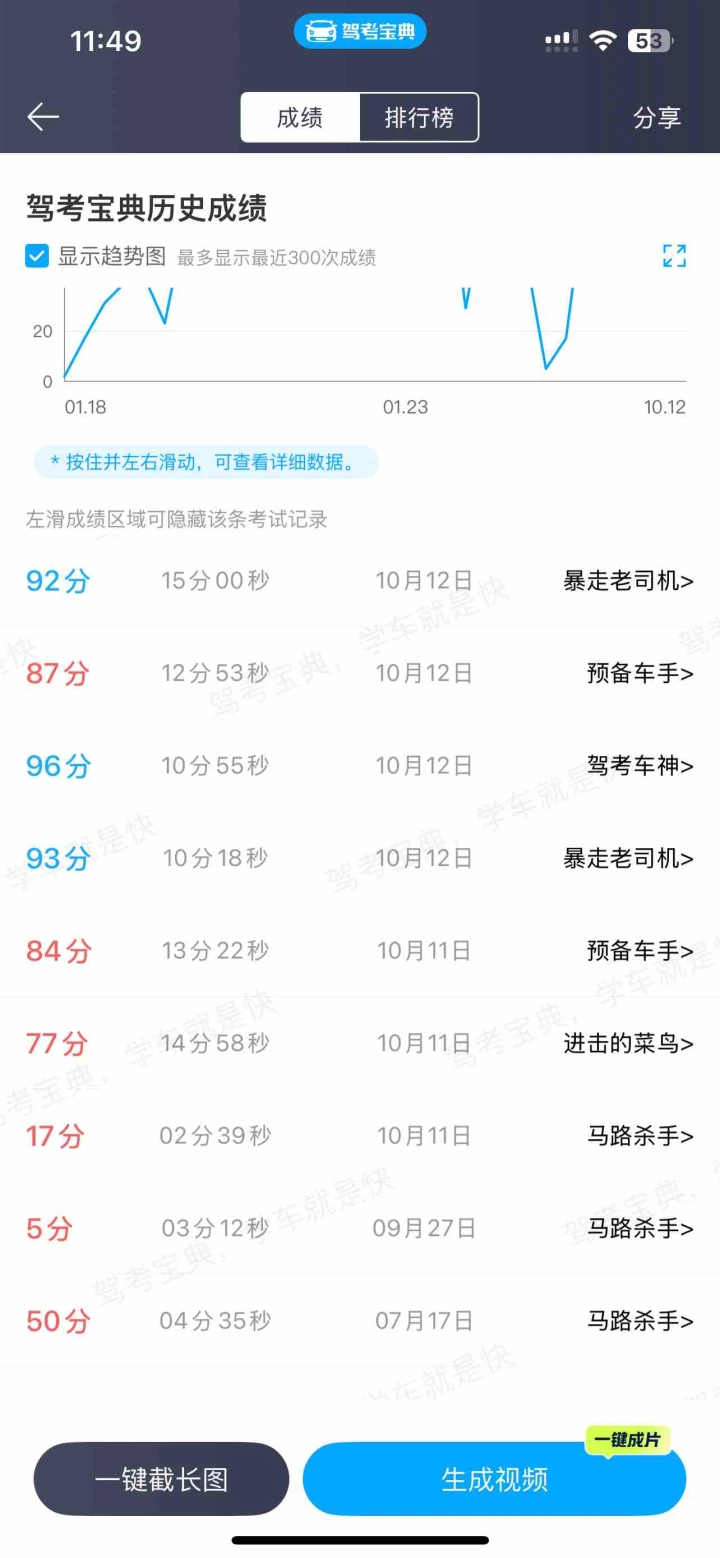
Task: Switch to the 排行榜 tab
Action: coord(419,118)
